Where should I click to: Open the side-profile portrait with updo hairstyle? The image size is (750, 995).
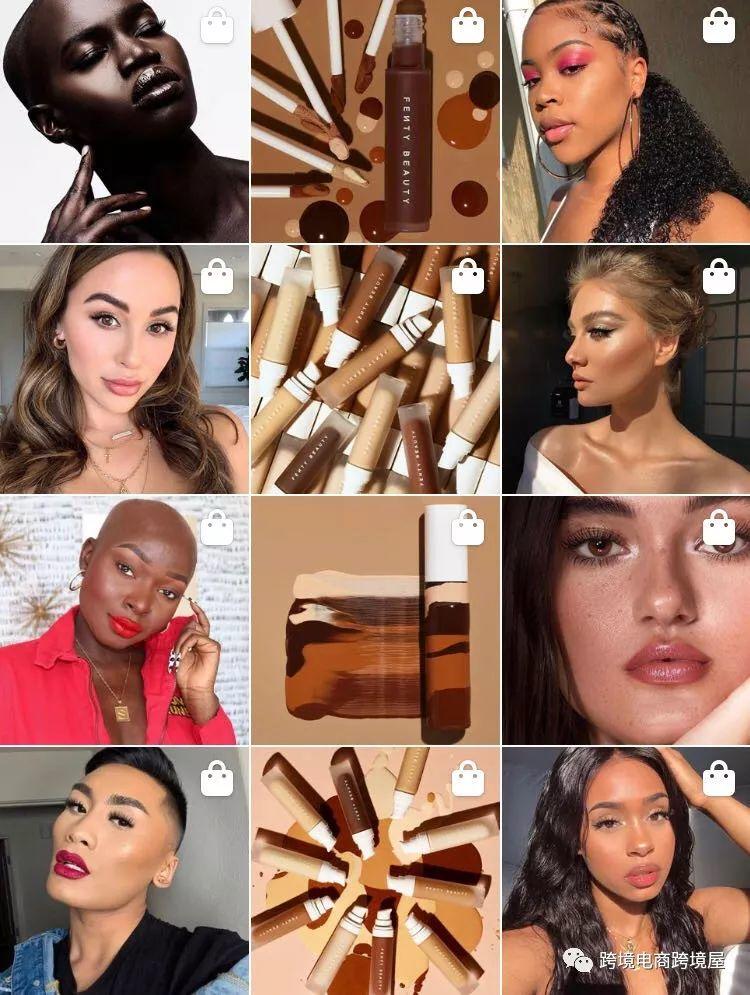(626, 369)
